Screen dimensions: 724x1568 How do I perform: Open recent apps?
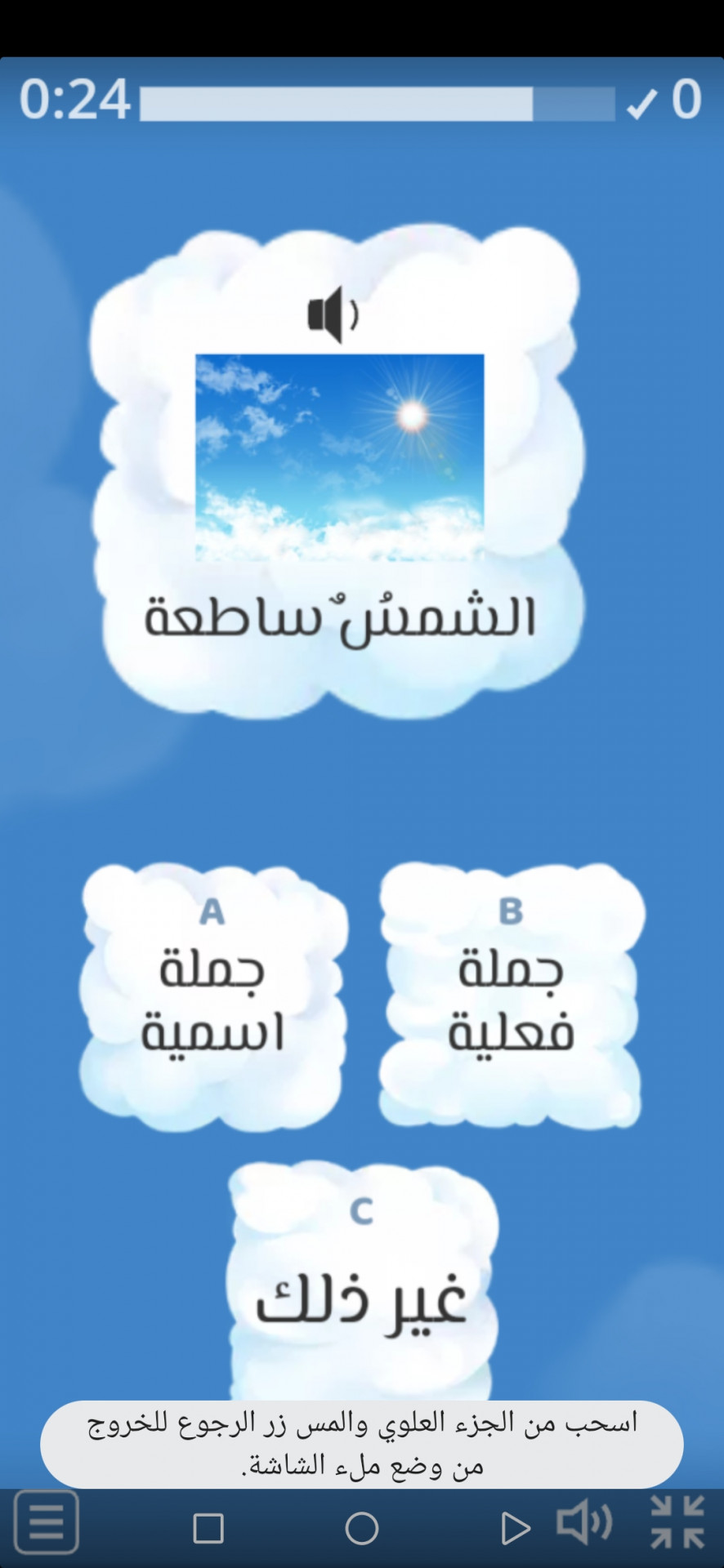(x=208, y=1528)
